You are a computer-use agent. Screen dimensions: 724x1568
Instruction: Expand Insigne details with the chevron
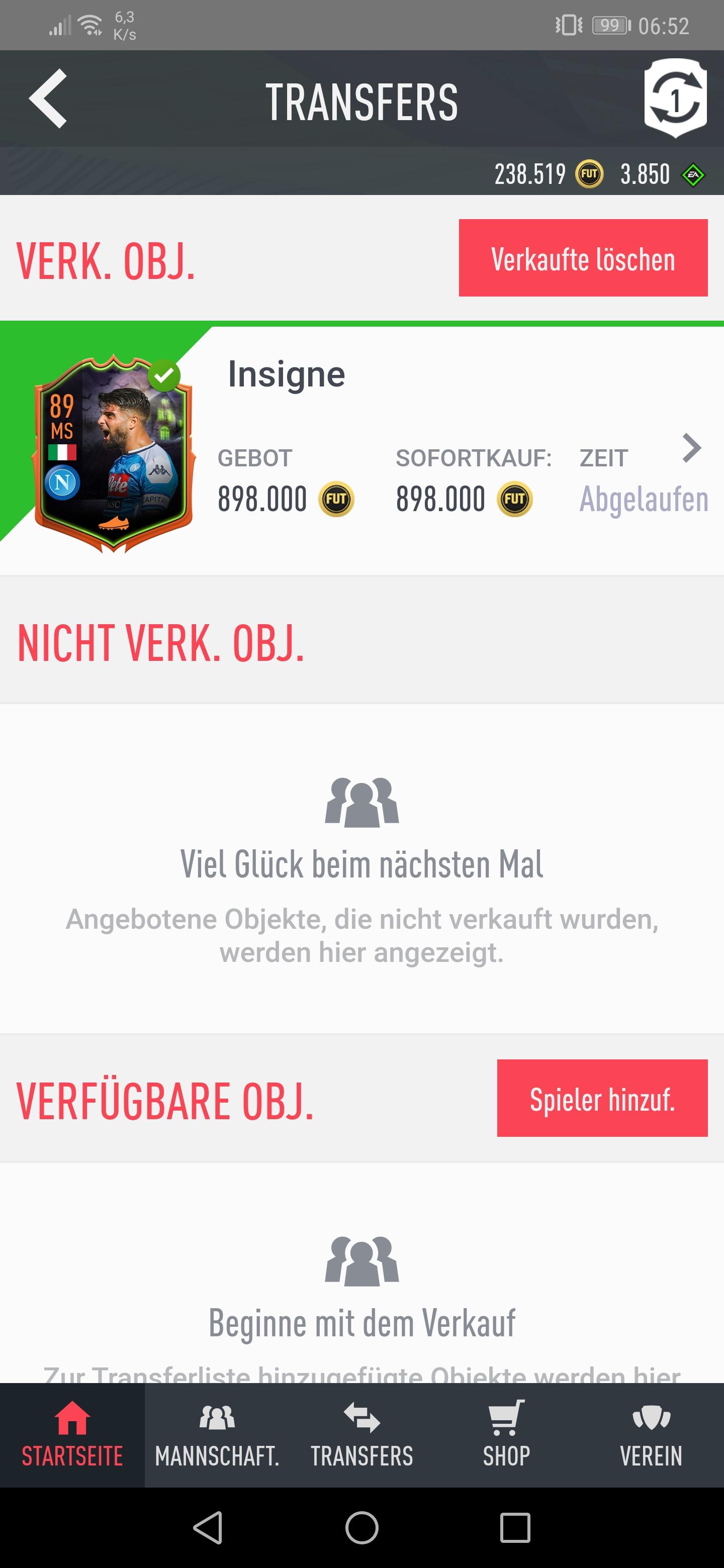(691, 449)
